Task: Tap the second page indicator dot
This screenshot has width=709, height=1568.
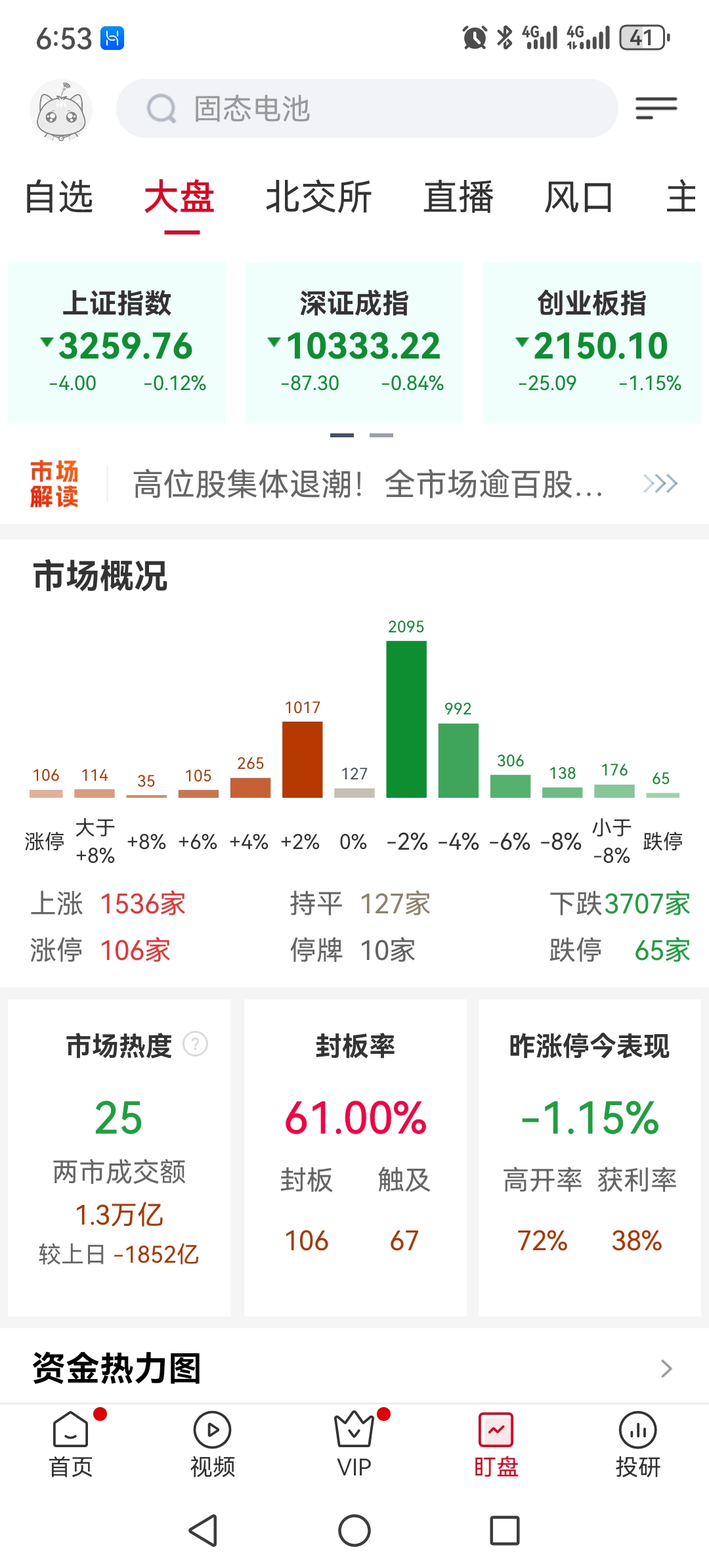Action: tap(381, 435)
